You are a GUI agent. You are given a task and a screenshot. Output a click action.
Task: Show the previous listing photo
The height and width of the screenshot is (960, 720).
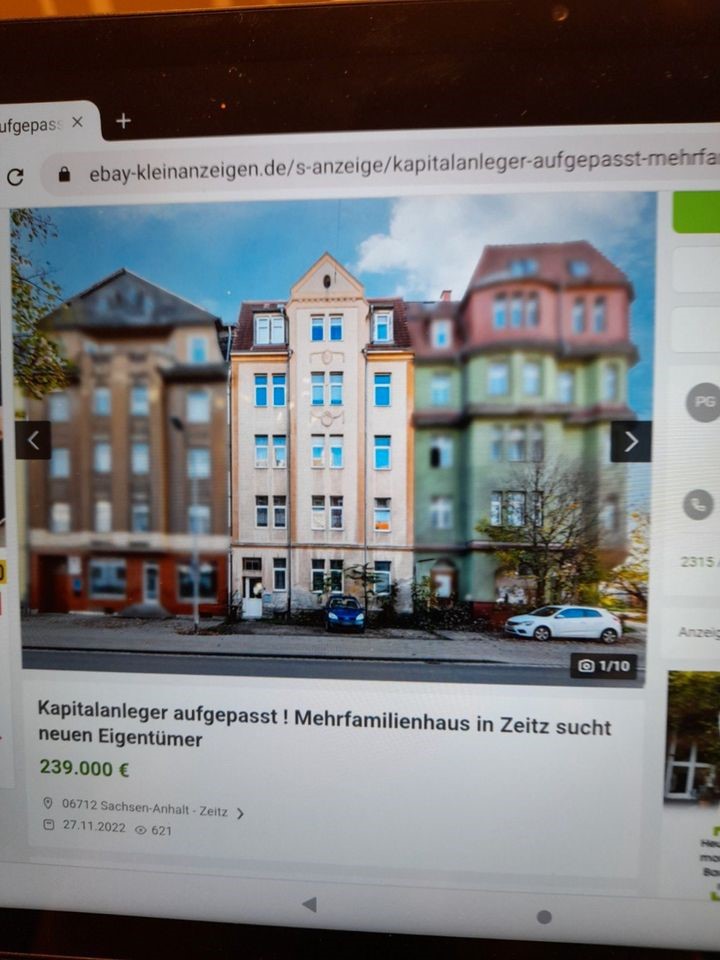33,440
